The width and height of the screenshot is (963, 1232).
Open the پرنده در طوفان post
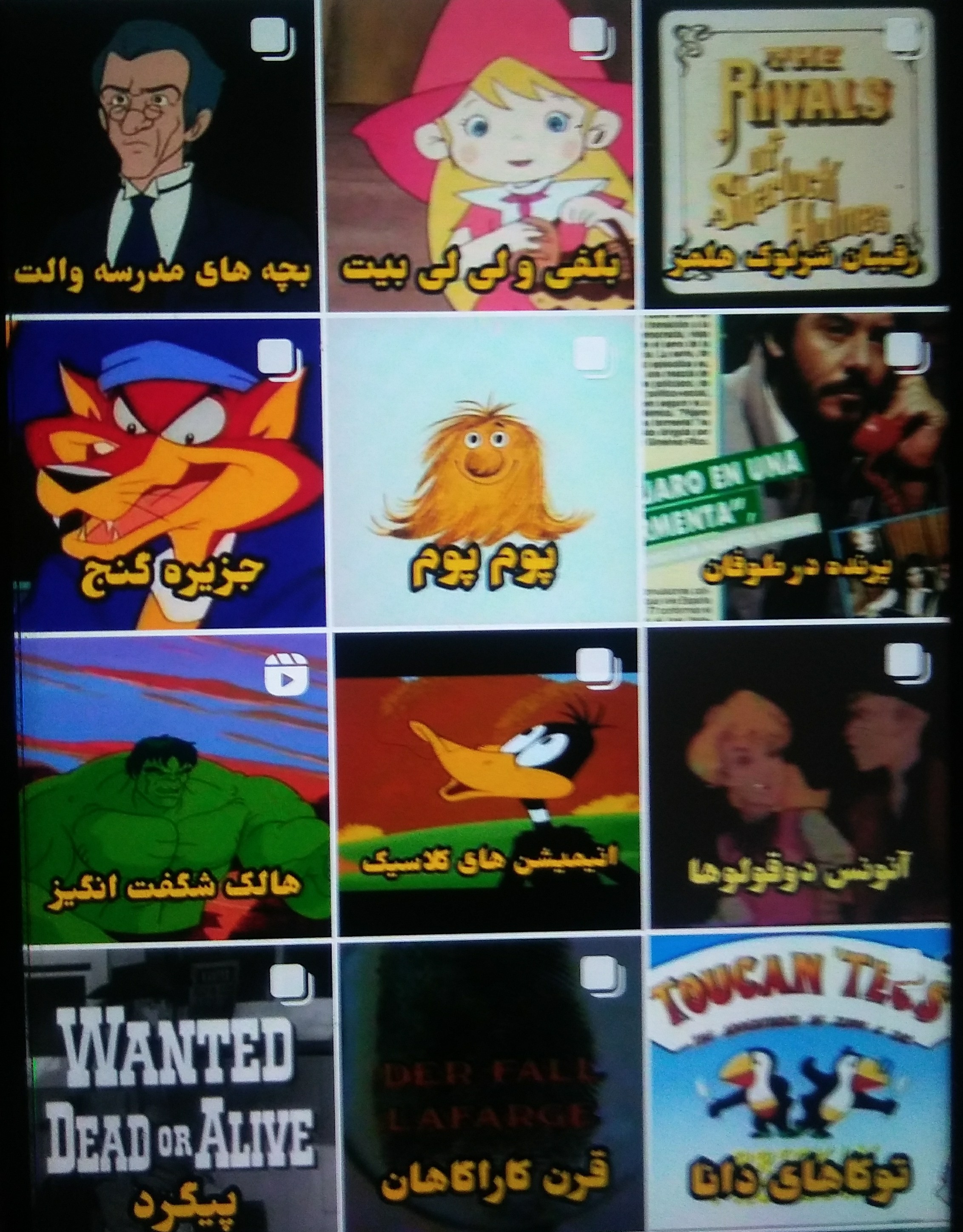801,468
